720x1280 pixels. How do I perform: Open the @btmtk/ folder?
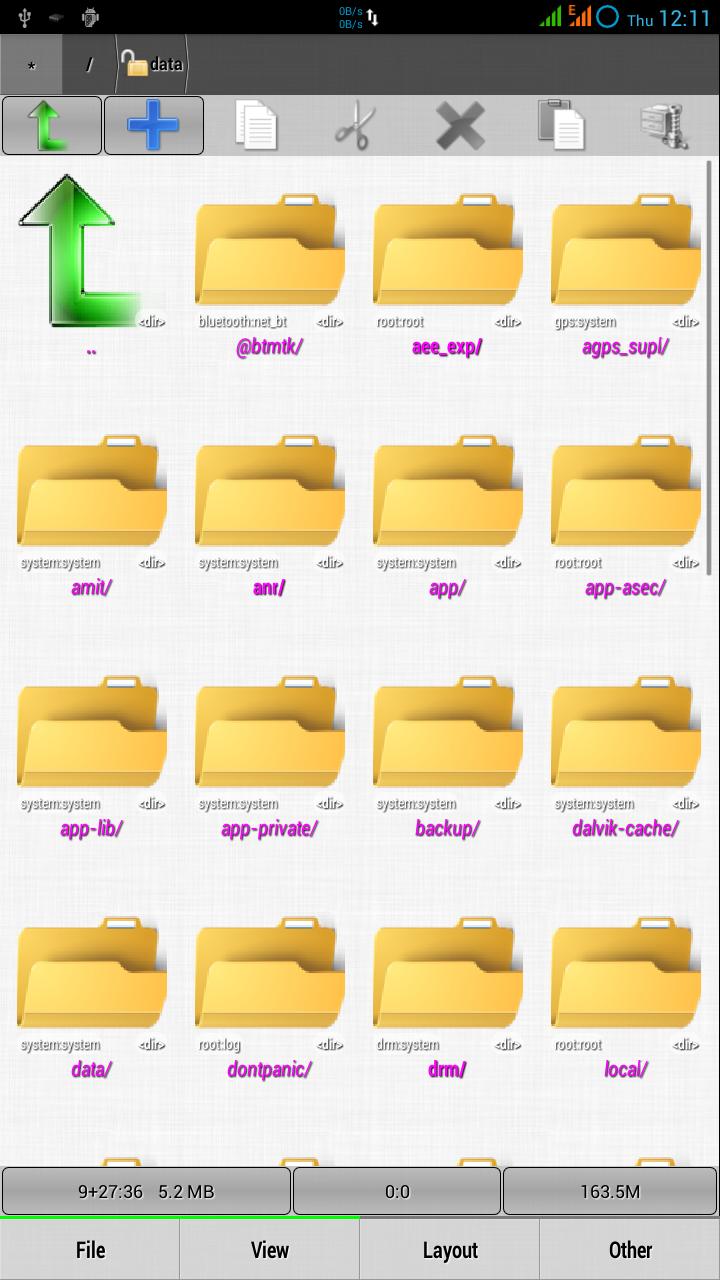tap(270, 265)
